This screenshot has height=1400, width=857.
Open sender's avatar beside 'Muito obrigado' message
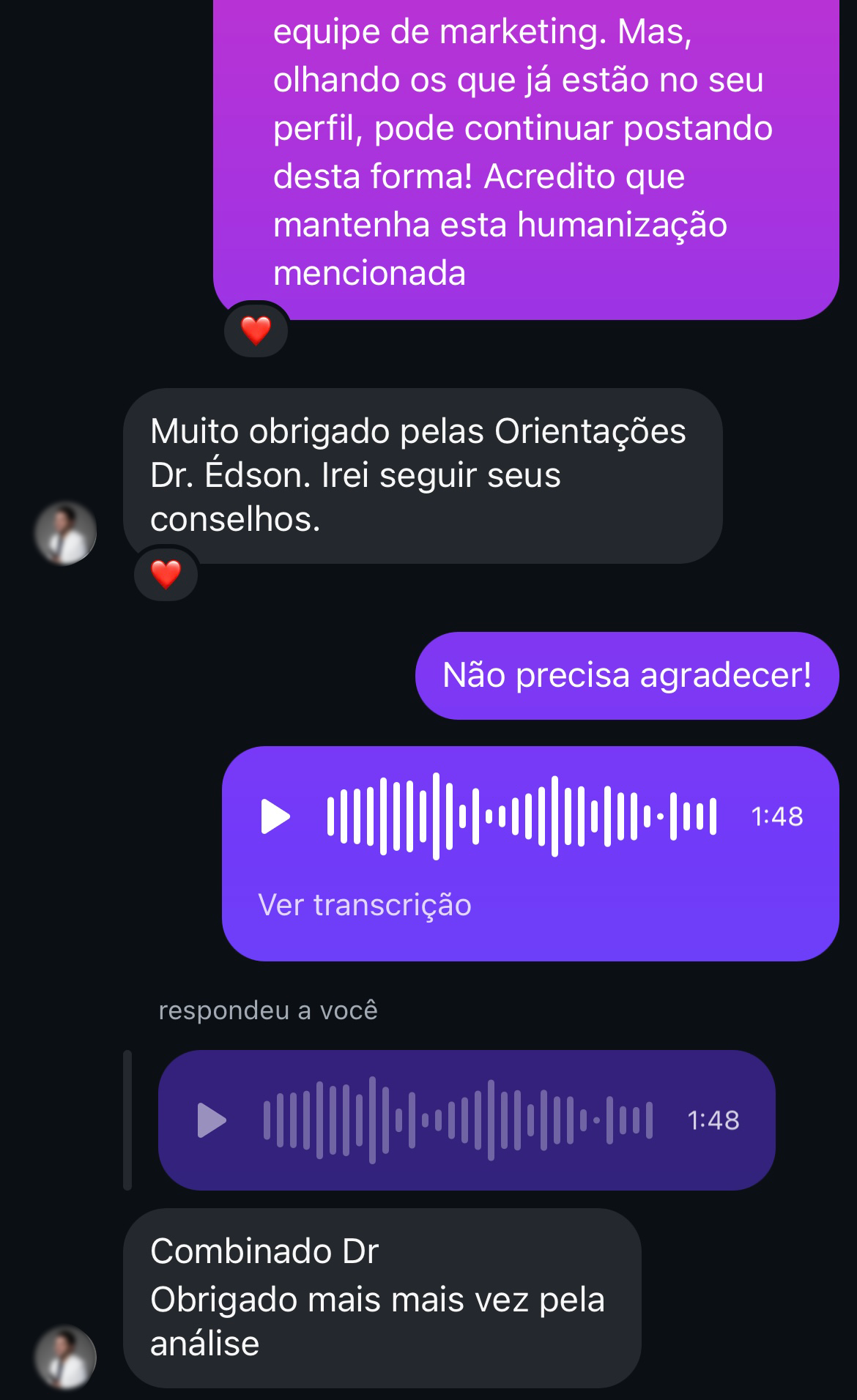tap(65, 533)
